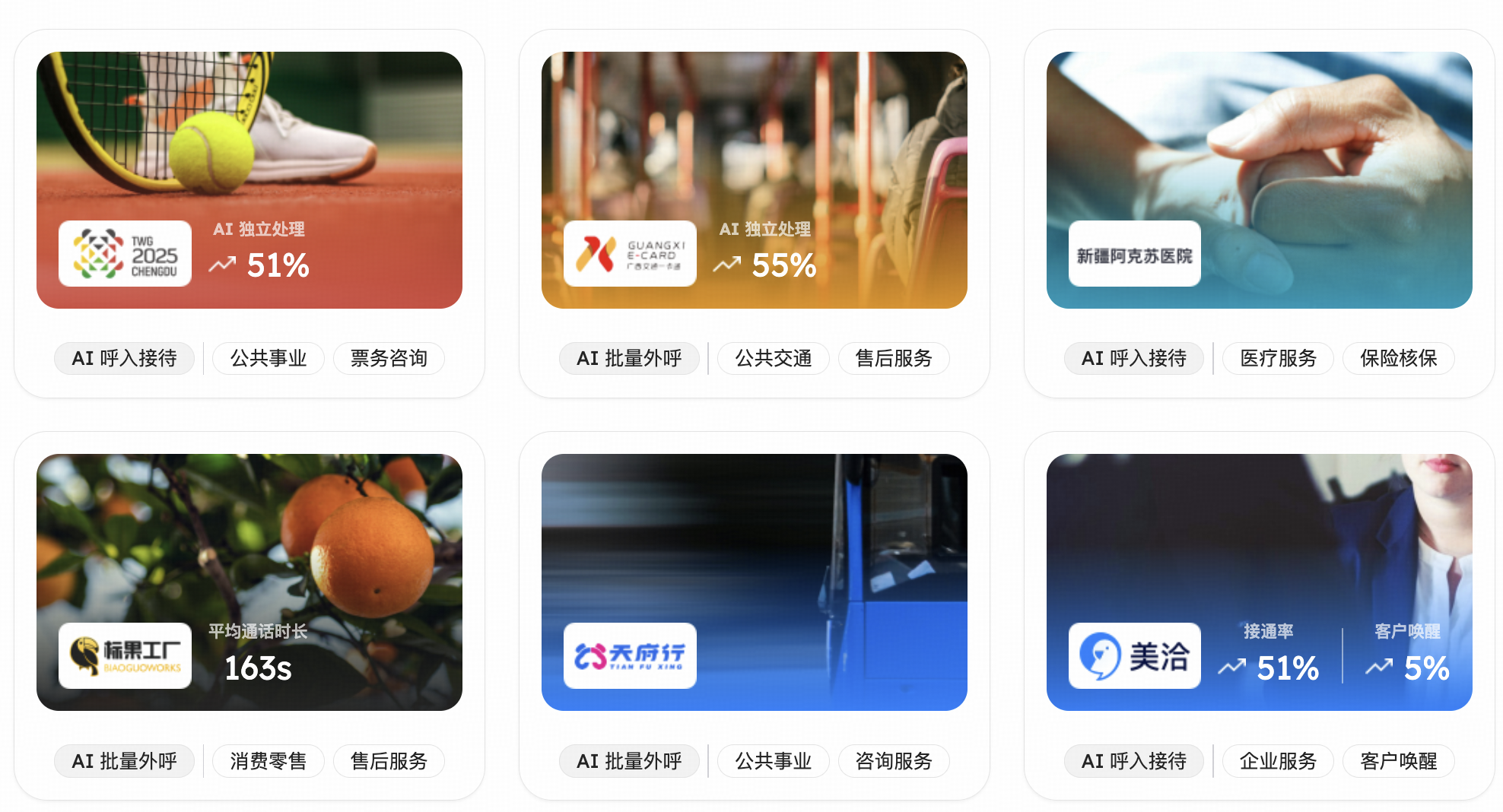This screenshot has width=1503, height=812.
Task: Tap the 保险核保 tag
Action: tap(1398, 358)
